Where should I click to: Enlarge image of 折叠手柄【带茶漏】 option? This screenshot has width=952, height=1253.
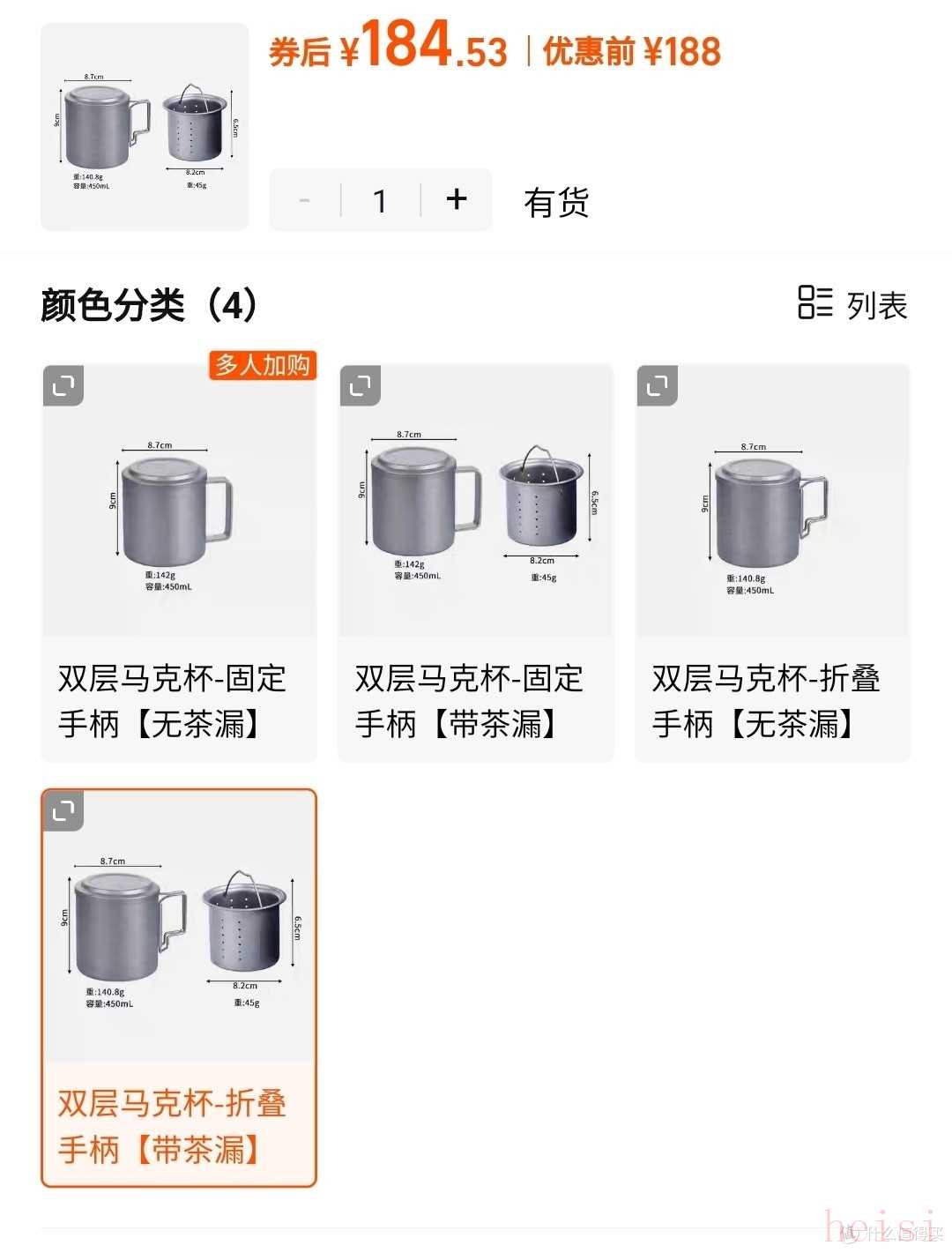(x=63, y=811)
